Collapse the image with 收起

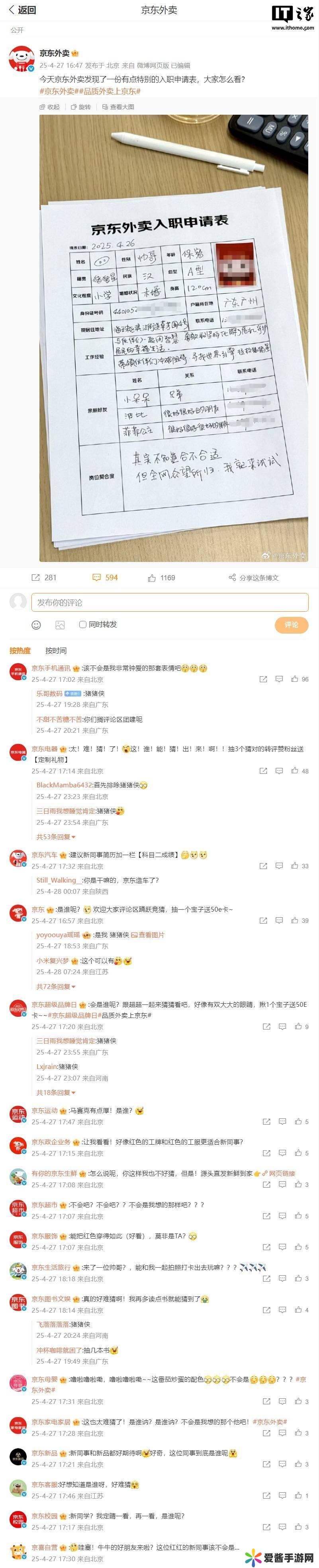[49, 107]
